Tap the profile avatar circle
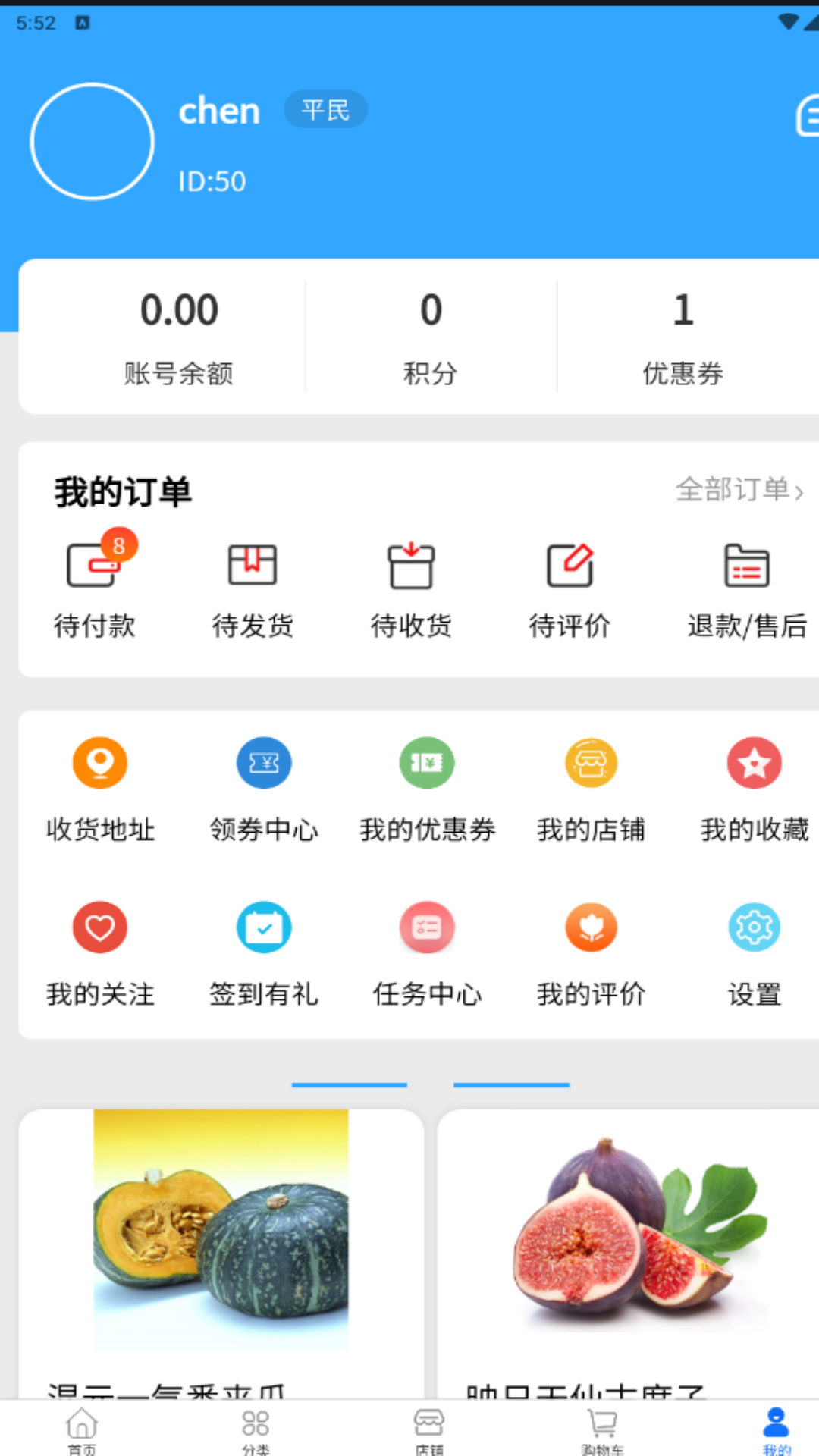The height and width of the screenshot is (1456, 819). click(93, 142)
